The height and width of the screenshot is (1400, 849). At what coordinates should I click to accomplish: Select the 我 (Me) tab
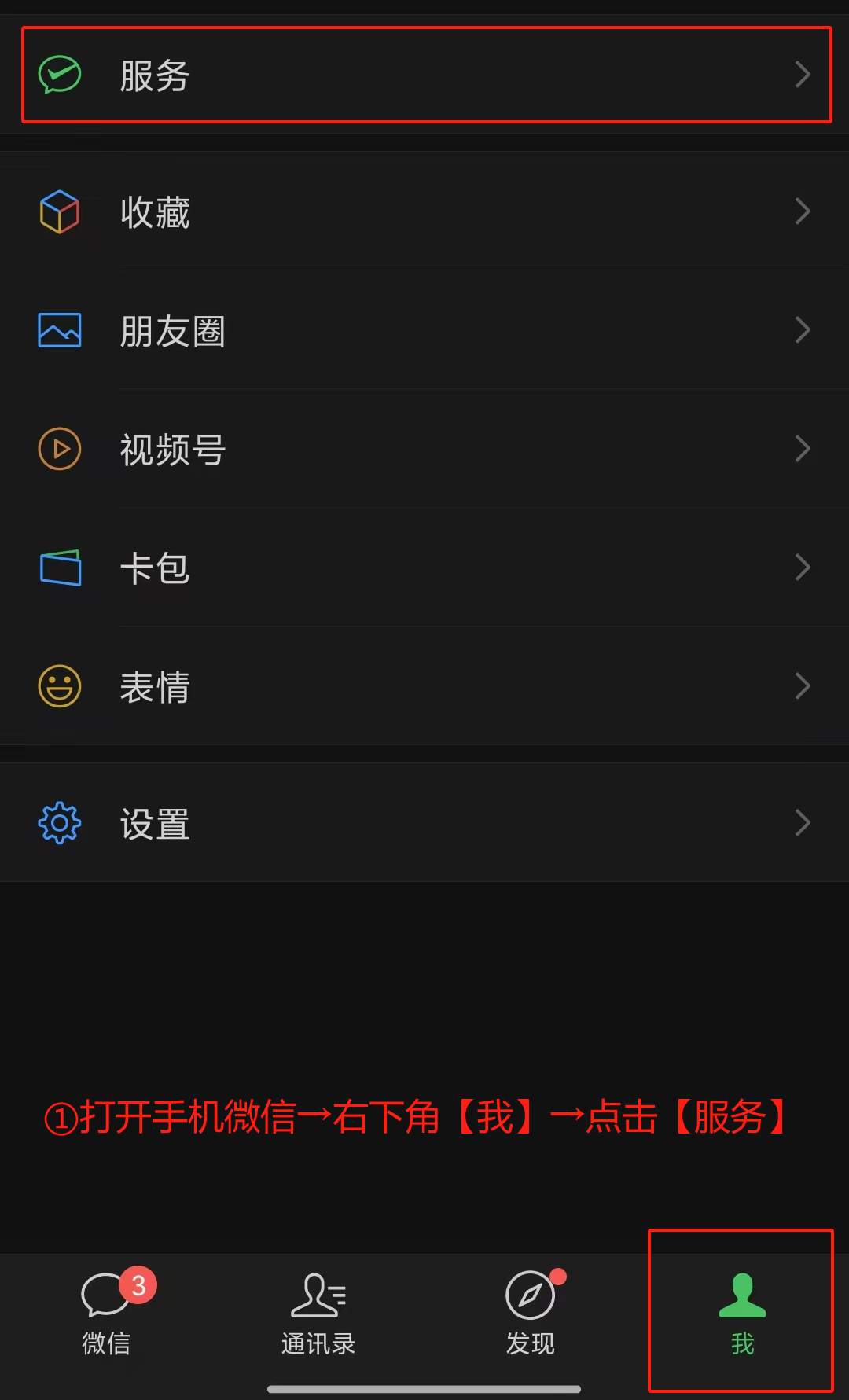(x=741, y=1312)
